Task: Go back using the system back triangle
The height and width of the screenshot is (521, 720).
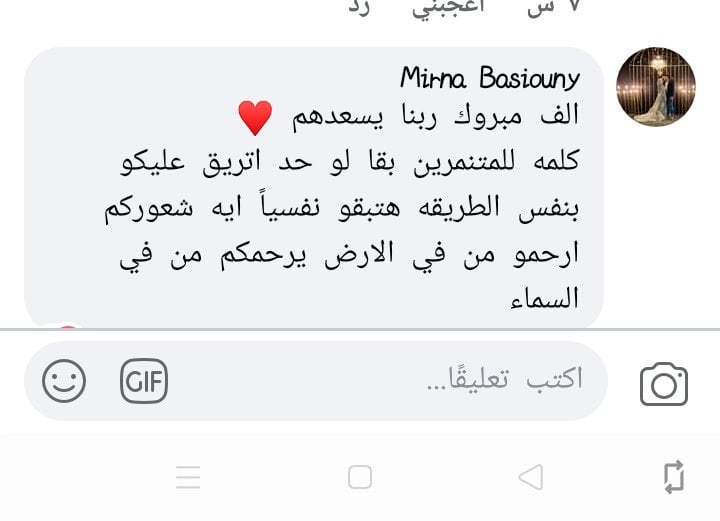Action: tap(531, 477)
